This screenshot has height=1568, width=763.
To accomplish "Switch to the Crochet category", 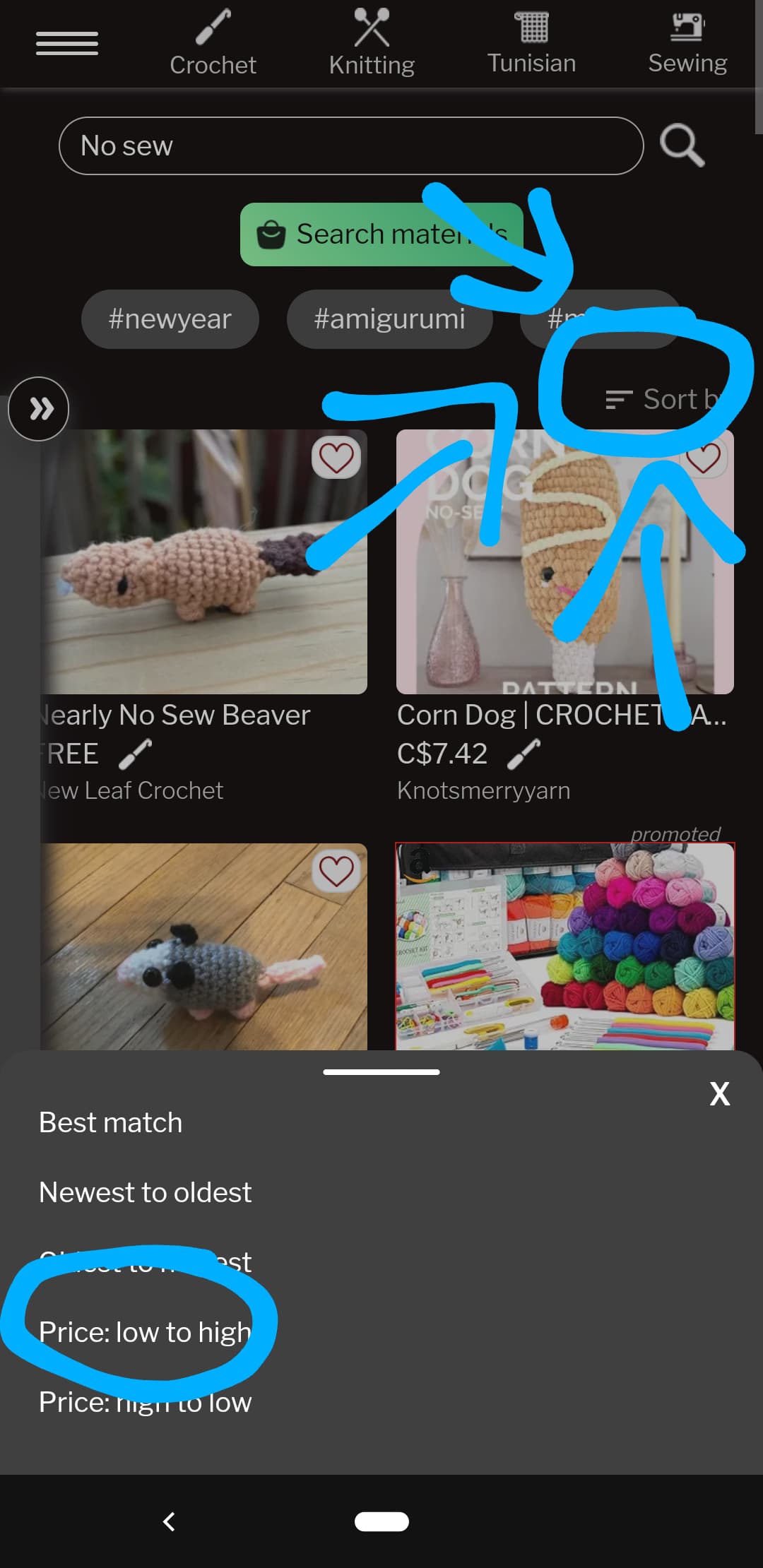I will [x=213, y=44].
